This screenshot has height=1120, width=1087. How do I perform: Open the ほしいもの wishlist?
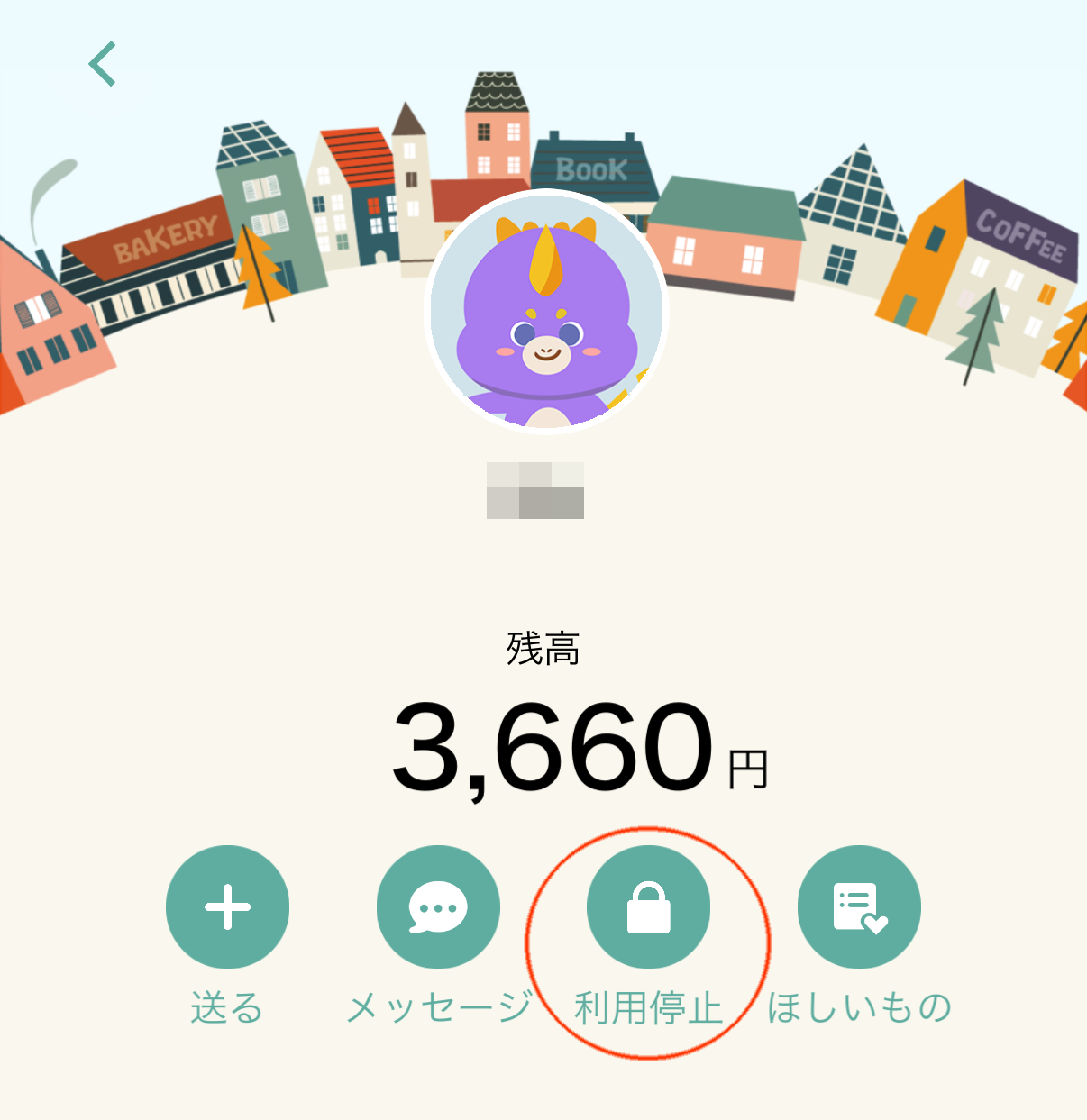(859, 906)
